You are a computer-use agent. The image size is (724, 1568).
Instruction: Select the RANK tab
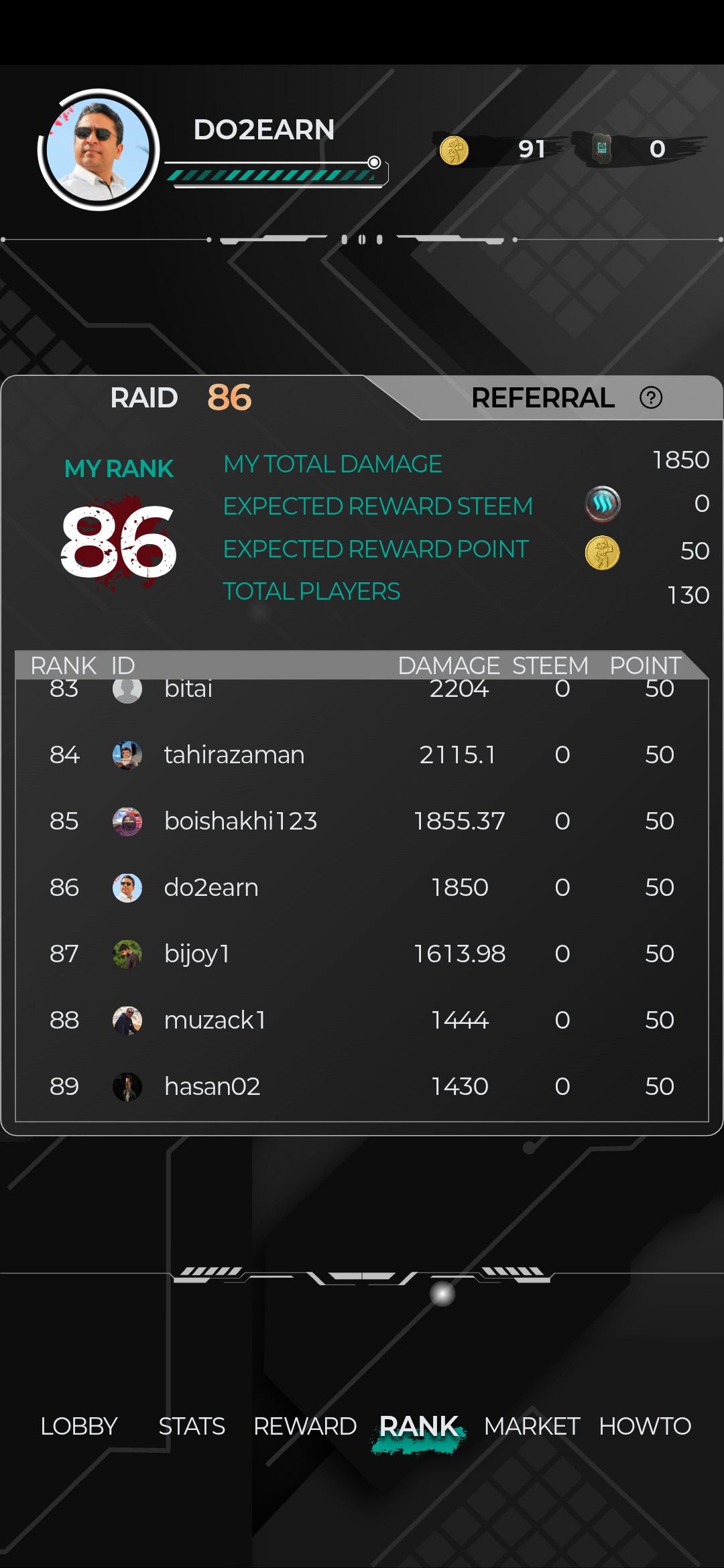(x=419, y=1426)
